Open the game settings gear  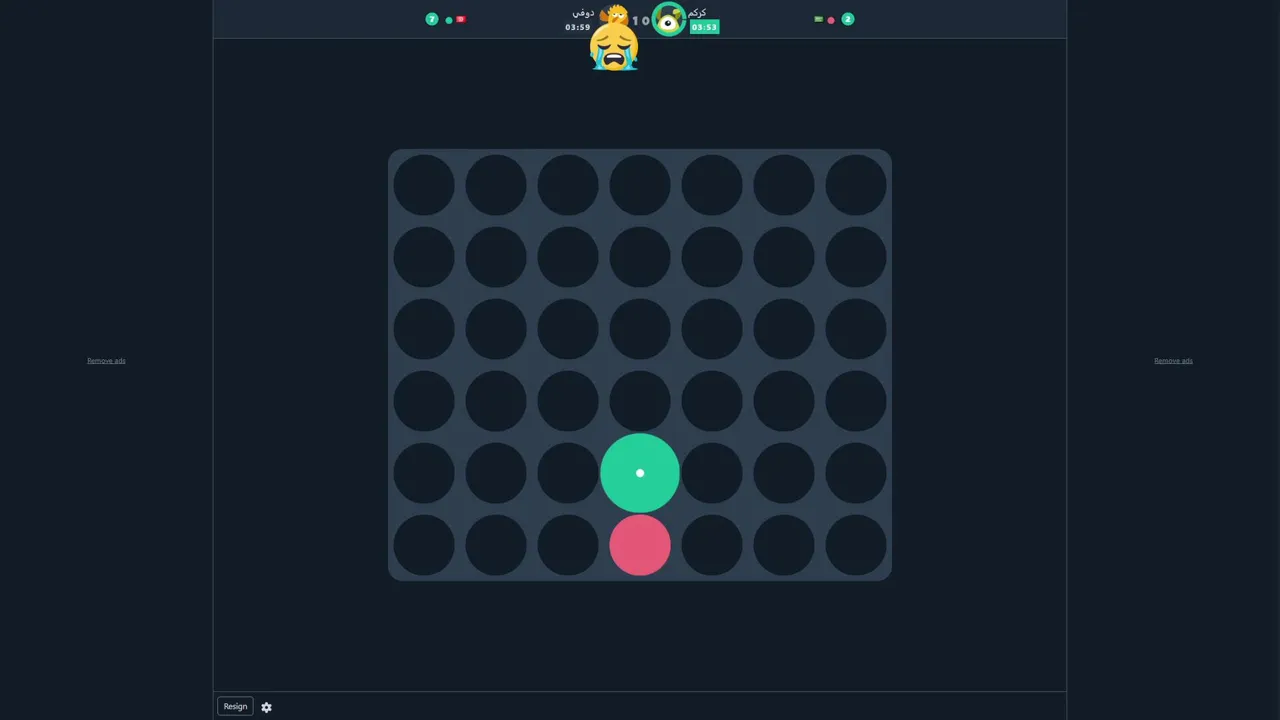tap(266, 707)
